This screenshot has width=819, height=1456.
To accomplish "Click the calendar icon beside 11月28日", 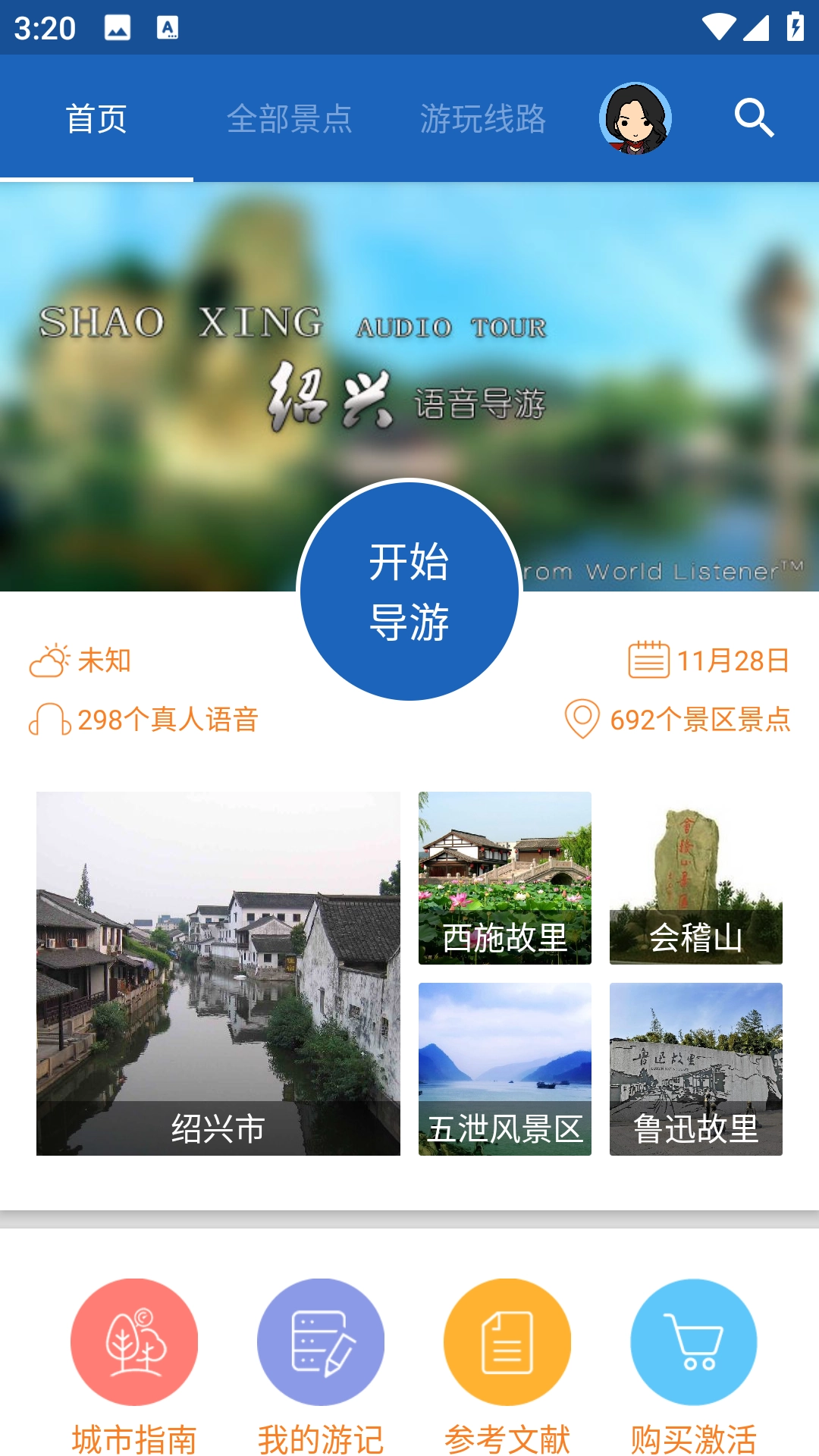I will [651, 661].
